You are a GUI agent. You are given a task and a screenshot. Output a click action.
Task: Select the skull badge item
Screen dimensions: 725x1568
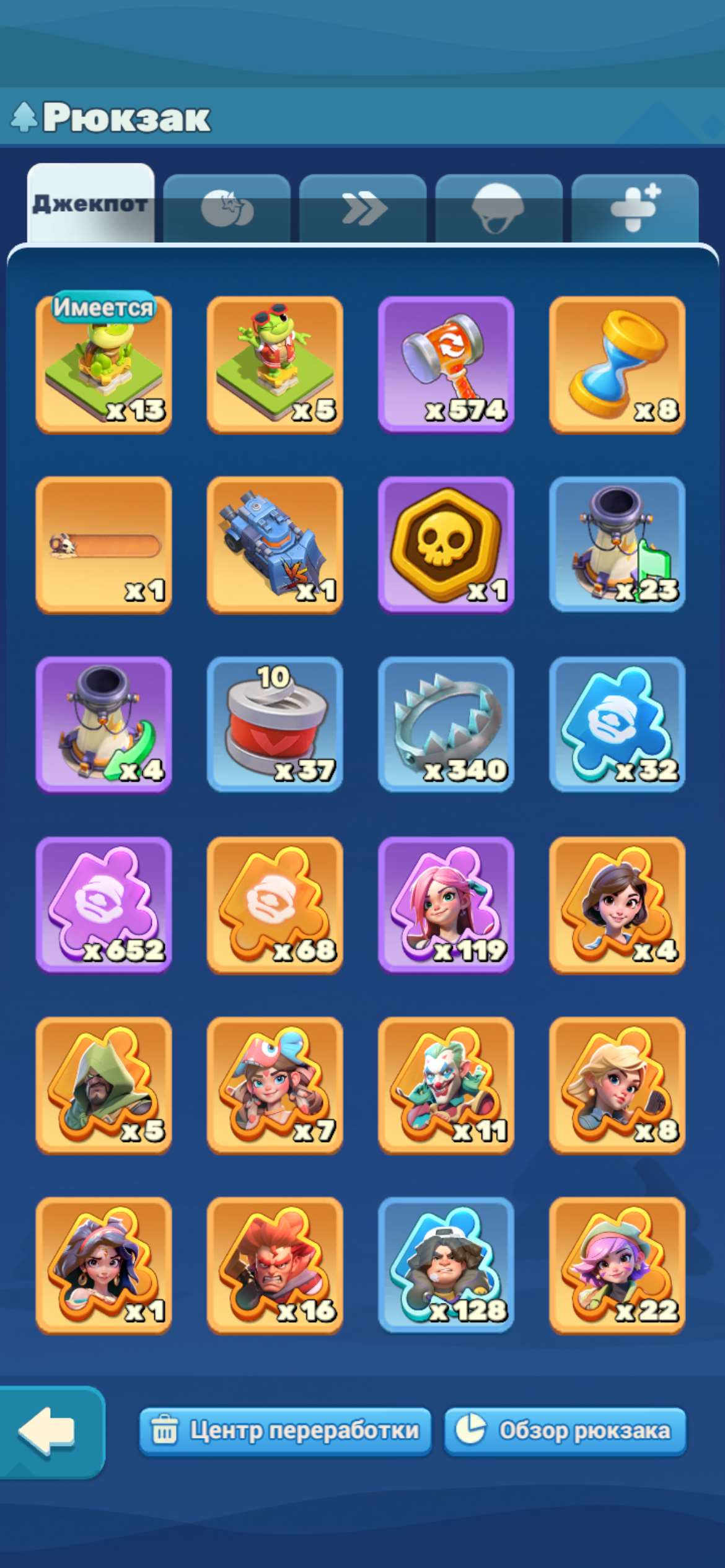pyautogui.click(x=446, y=544)
